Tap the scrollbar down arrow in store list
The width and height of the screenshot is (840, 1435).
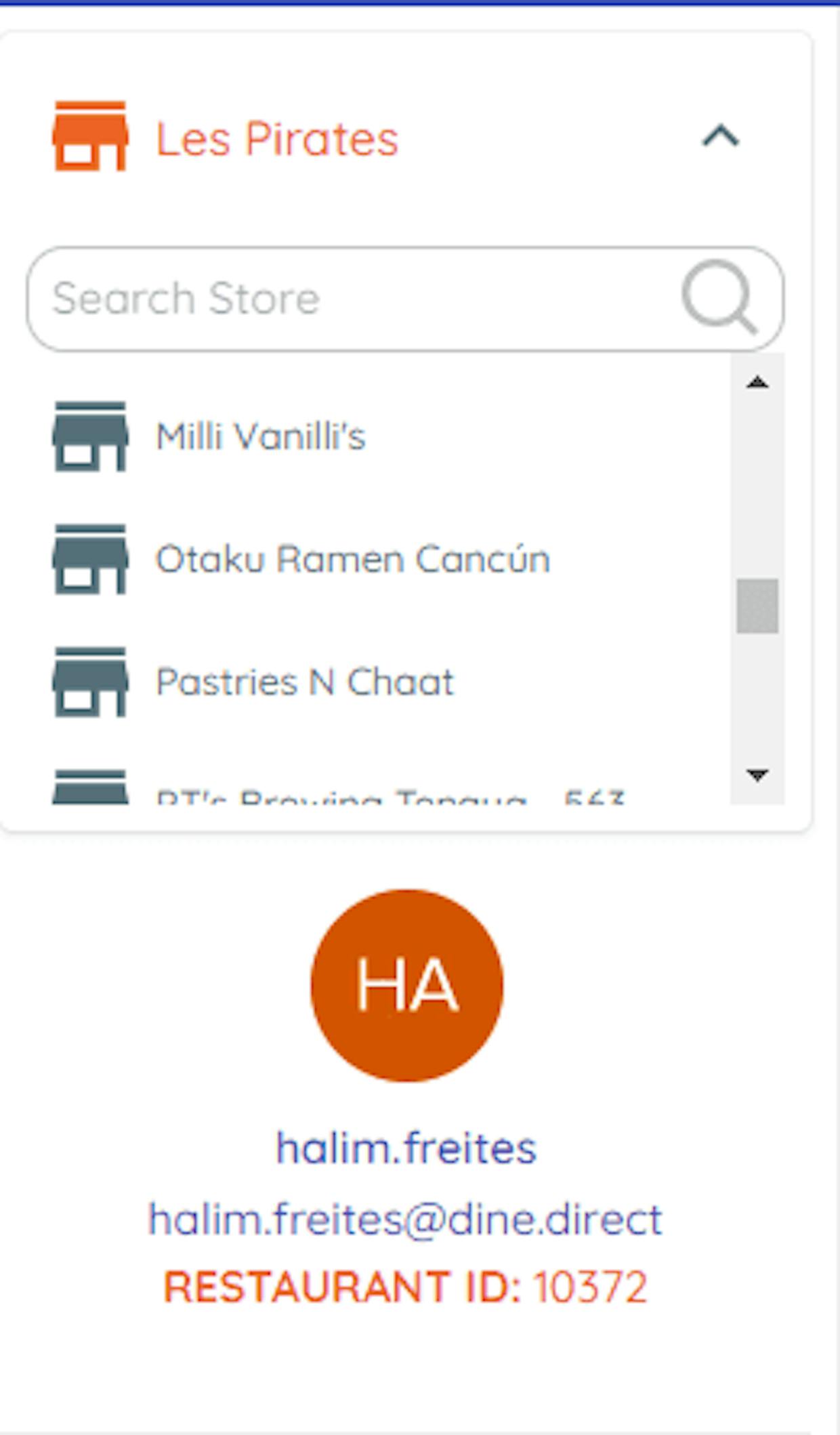coord(757,774)
